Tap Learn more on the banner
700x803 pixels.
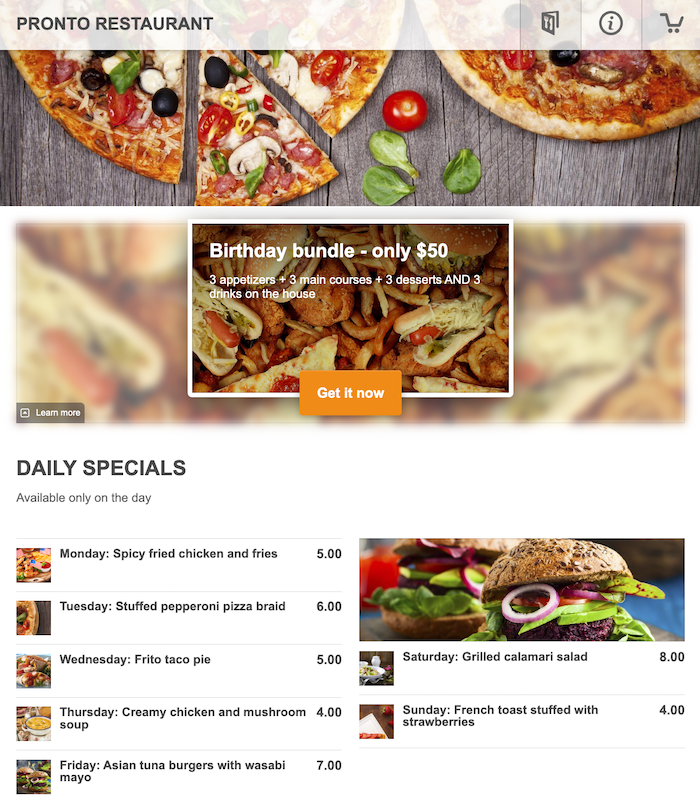50,413
